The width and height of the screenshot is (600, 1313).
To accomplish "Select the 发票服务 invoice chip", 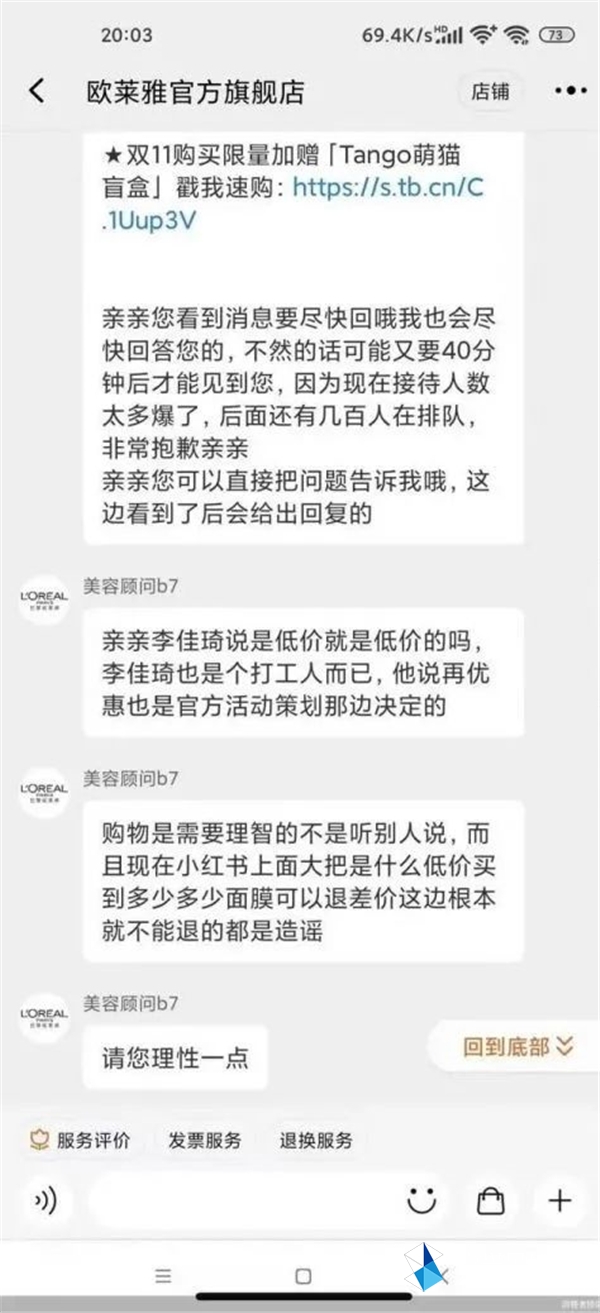I will [x=204, y=1139].
